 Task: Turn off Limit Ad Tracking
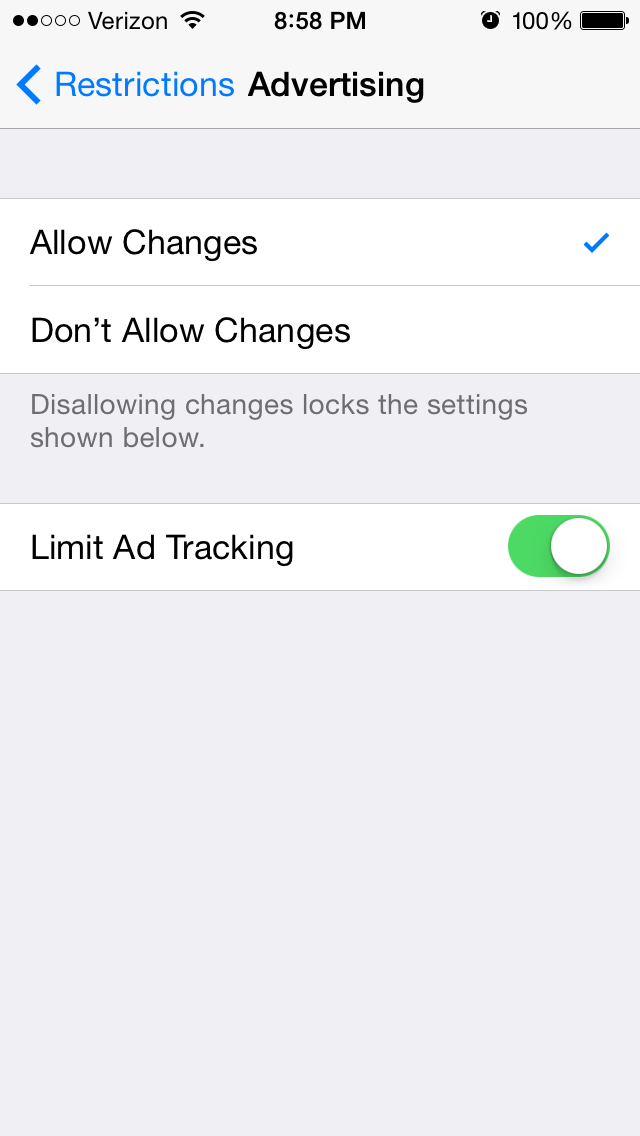[559, 546]
